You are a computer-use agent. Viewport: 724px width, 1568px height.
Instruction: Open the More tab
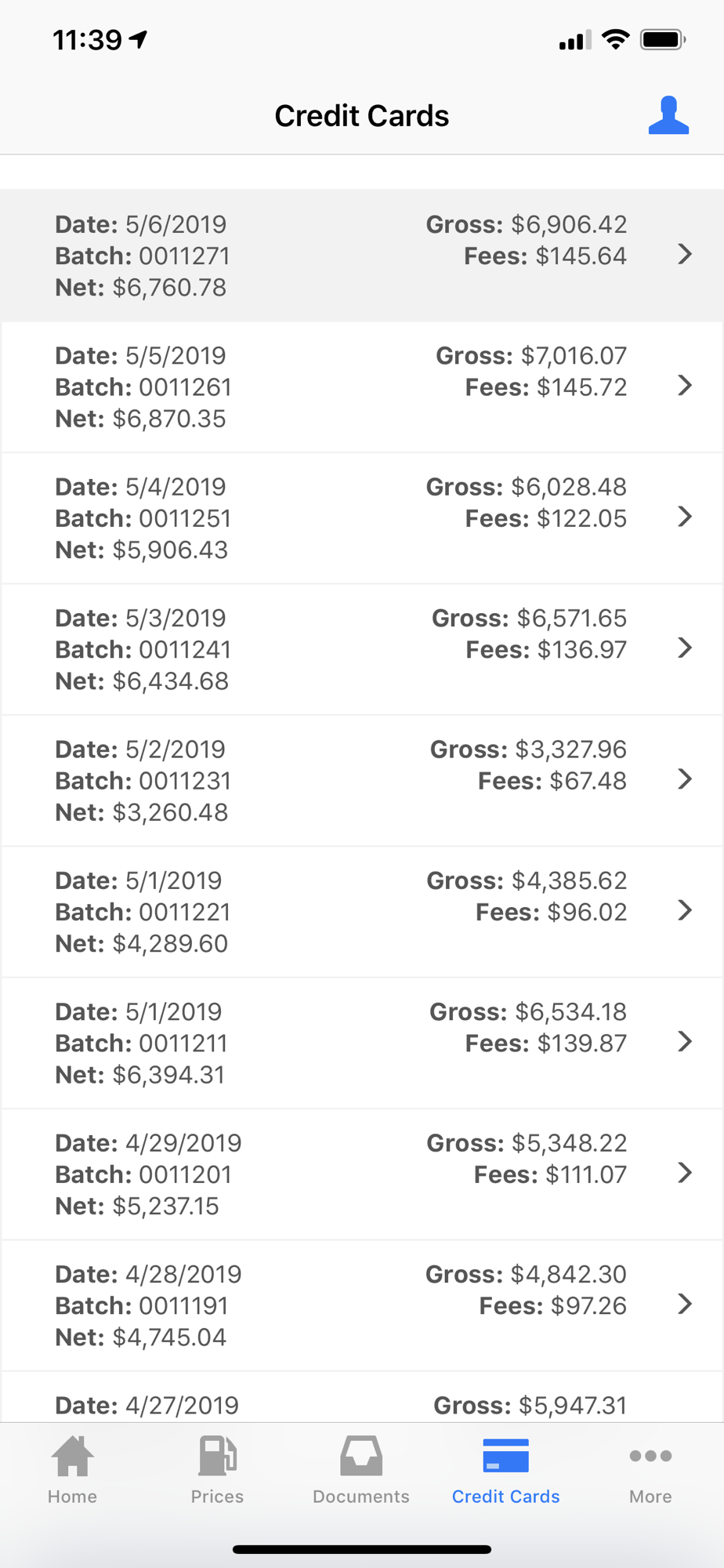point(650,1470)
